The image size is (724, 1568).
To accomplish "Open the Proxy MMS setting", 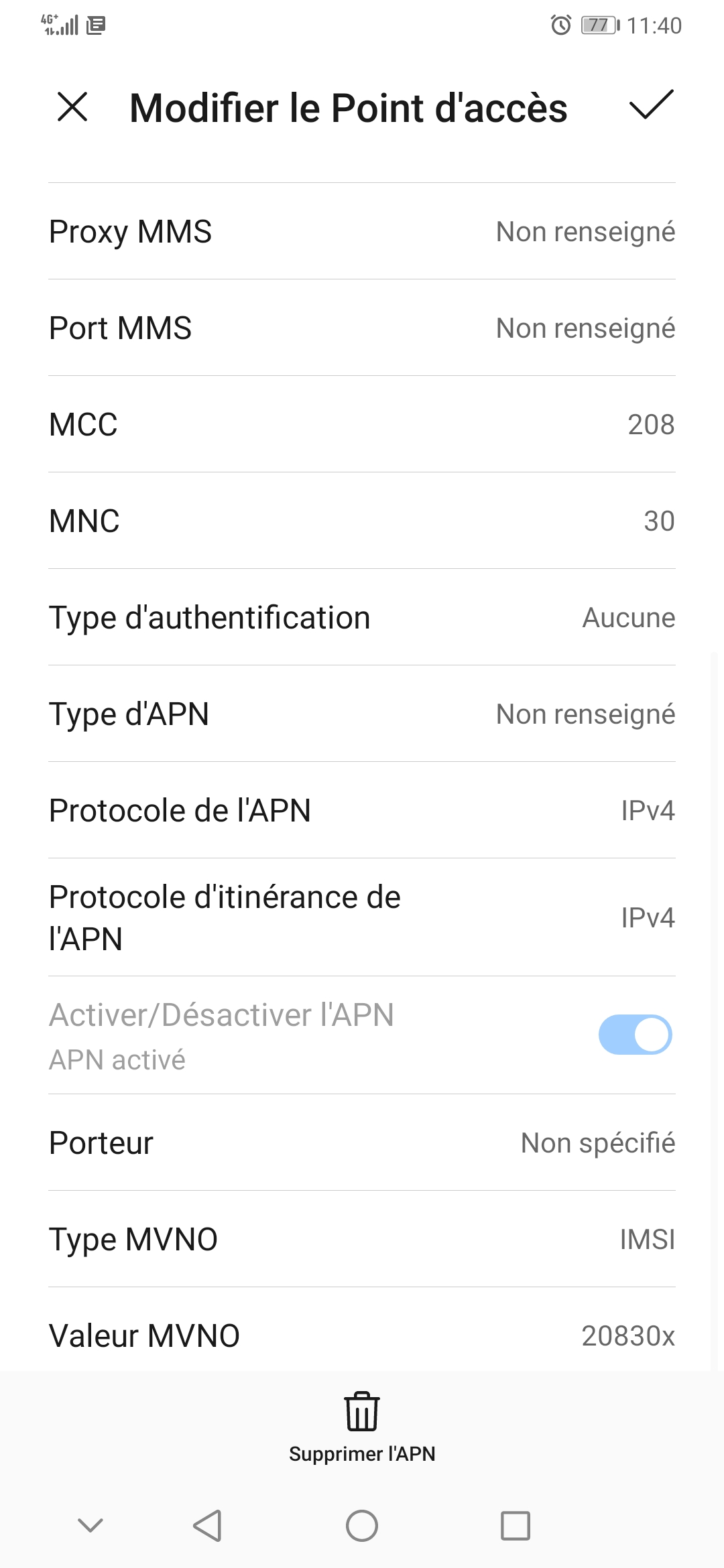I will pyautogui.click(x=362, y=231).
